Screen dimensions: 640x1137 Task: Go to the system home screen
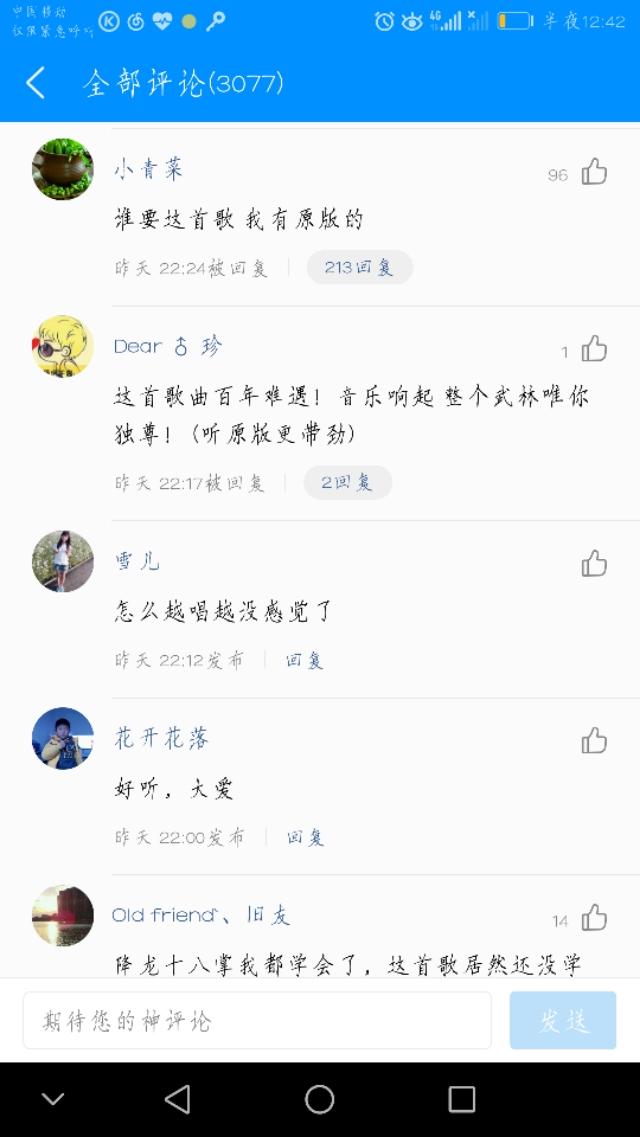(320, 1099)
